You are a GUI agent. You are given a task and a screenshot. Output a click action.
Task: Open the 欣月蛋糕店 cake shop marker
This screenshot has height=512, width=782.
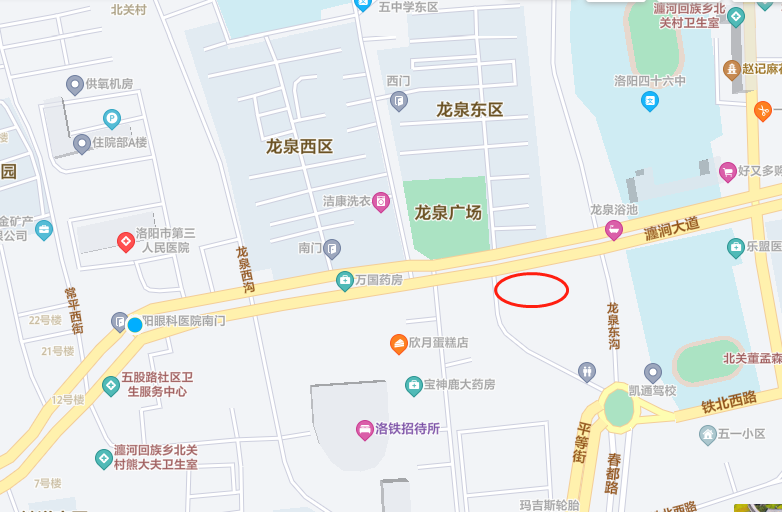(x=398, y=343)
